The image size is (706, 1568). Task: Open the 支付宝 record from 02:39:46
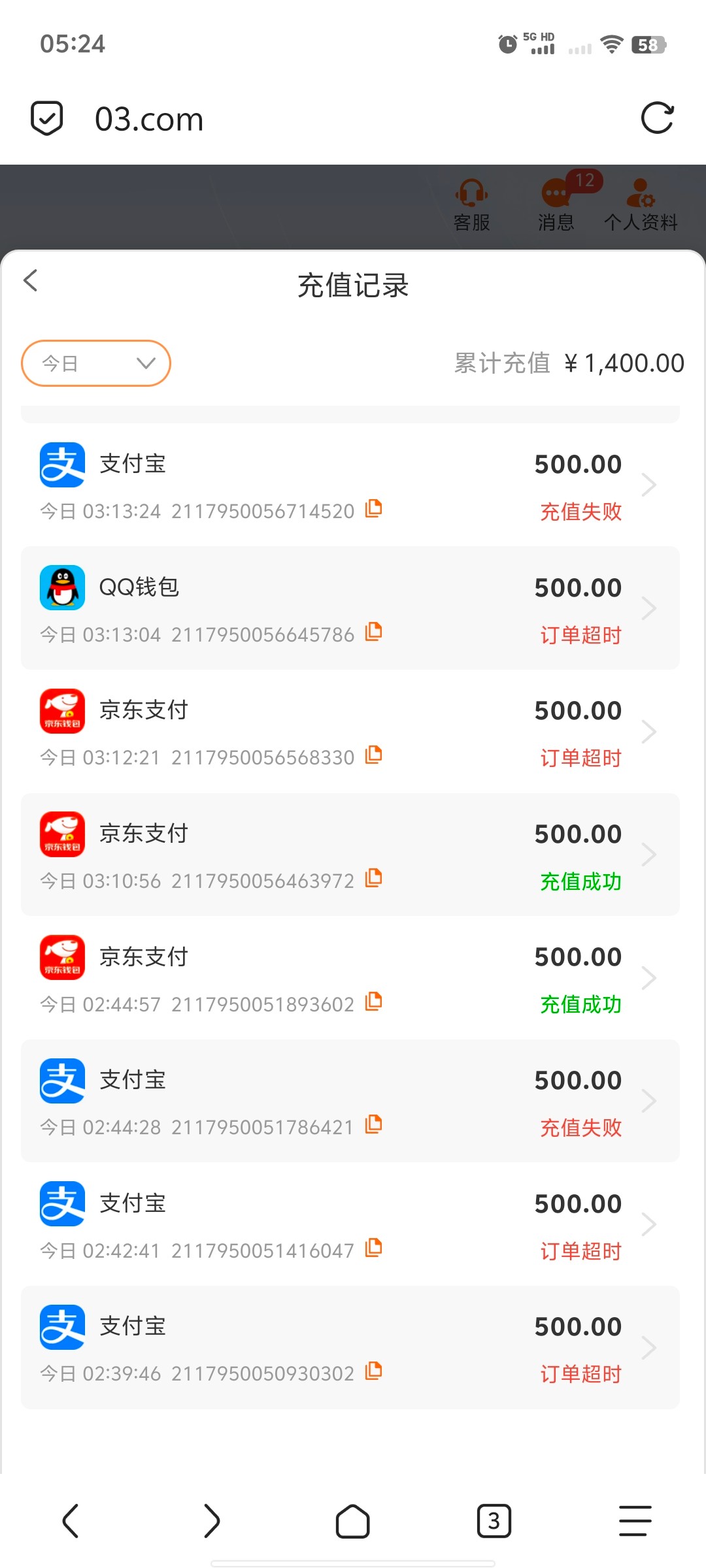(x=350, y=1347)
